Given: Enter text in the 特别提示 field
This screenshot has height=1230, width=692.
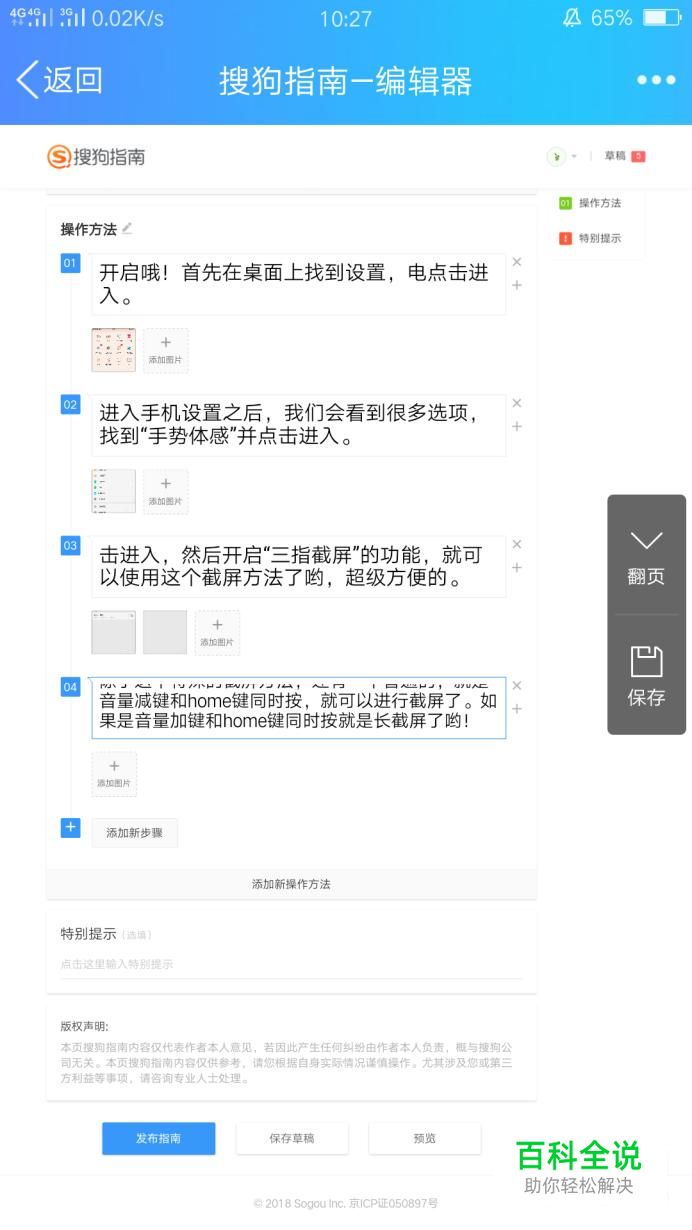Looking at the screenshot, I should tap(290, 964).
